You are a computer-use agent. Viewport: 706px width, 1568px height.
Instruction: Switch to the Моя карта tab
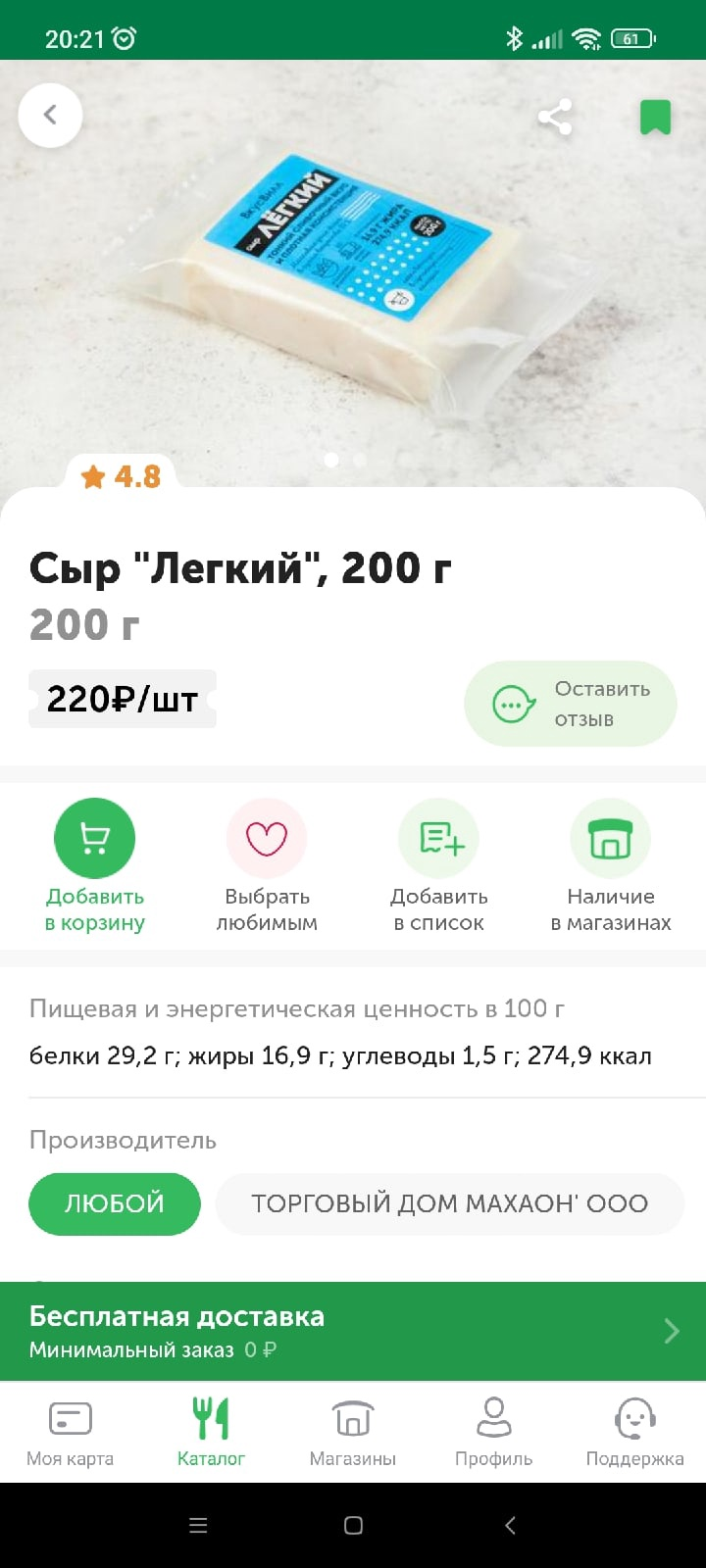click(x=70, y=1431)
